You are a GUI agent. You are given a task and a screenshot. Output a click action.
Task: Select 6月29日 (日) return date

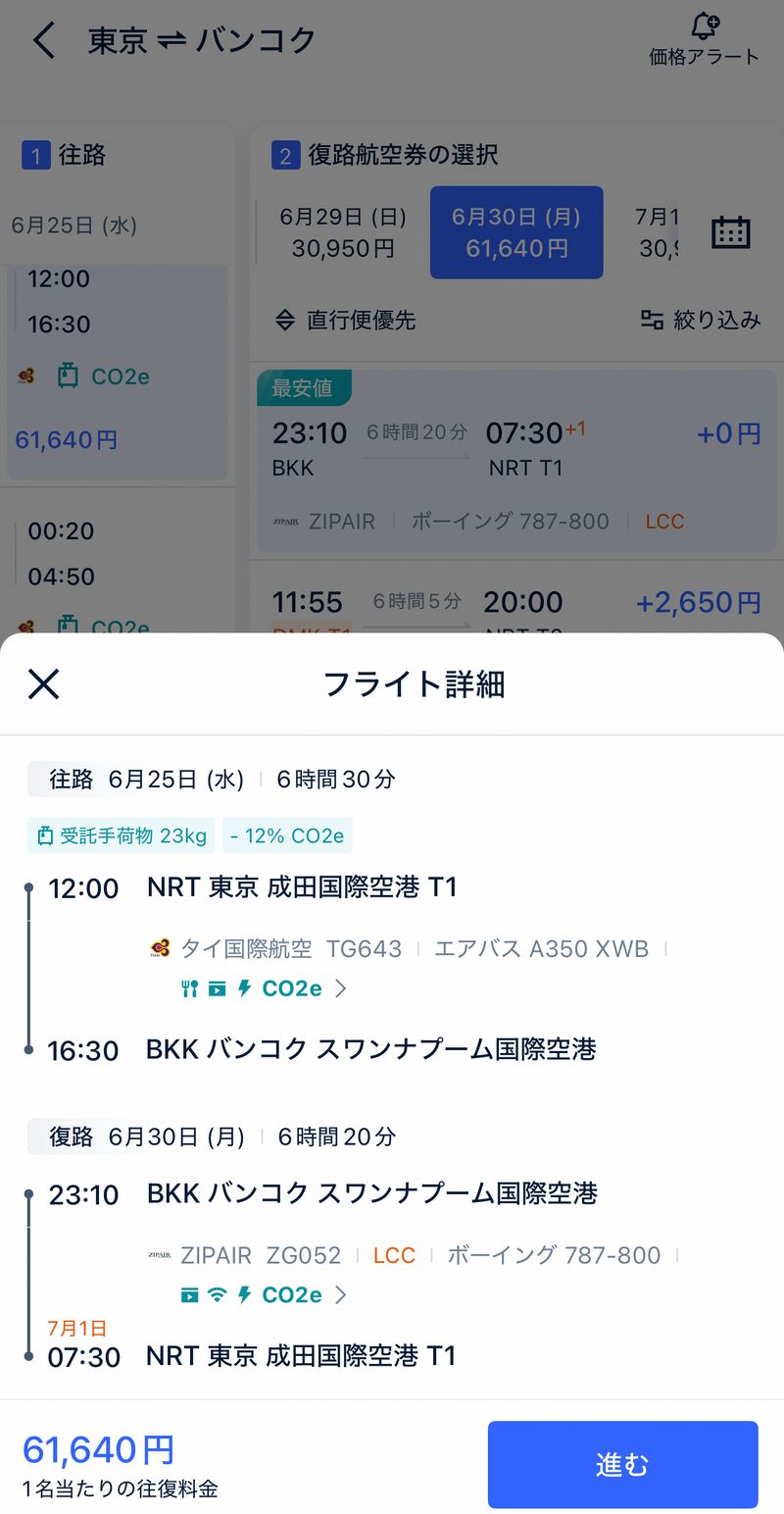coord(342,232)
